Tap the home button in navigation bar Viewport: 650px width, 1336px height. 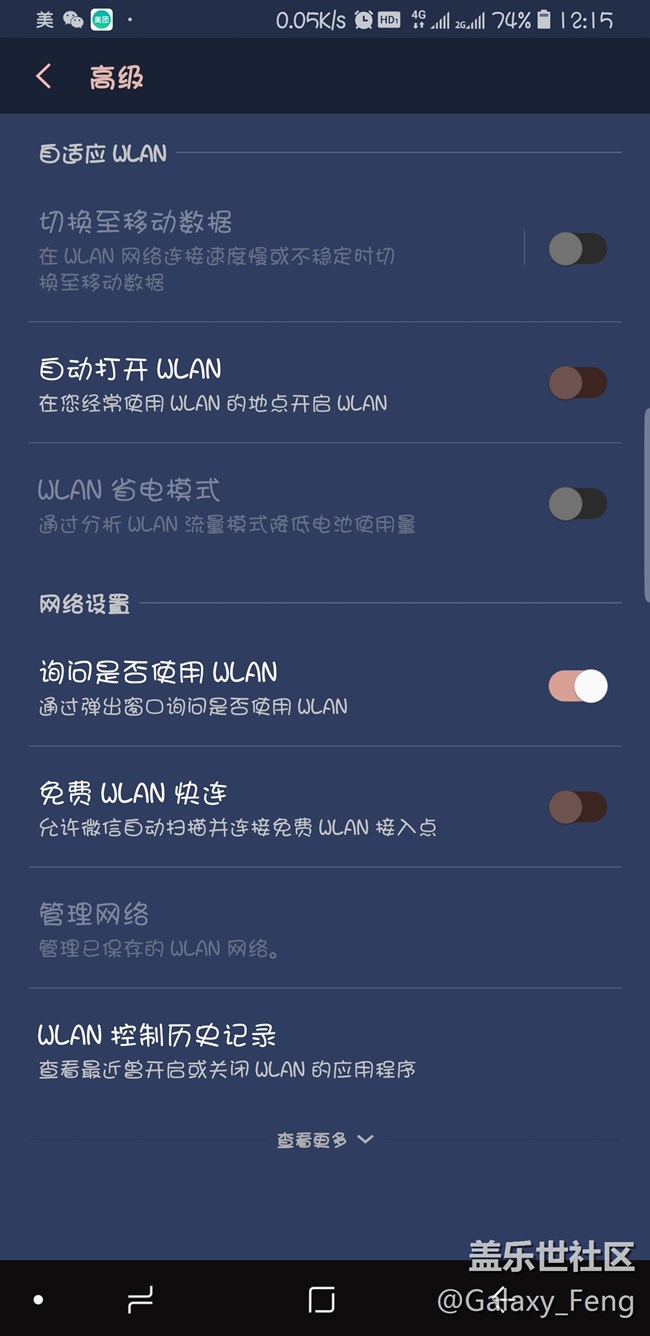click(x=322, y=1299)
